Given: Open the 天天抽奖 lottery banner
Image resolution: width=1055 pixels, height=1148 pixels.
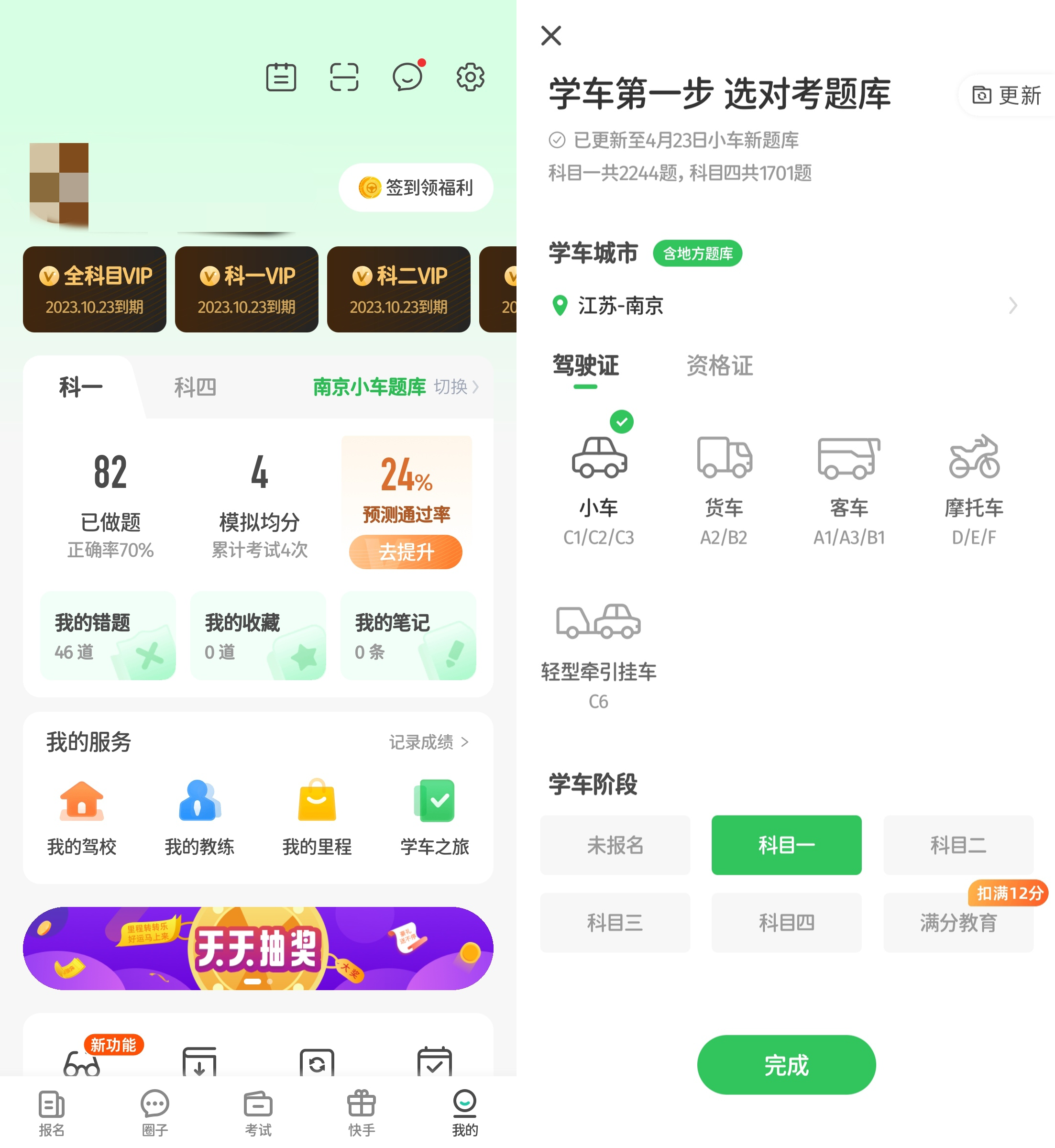Looking at the screenshot, I should (258, 948).
